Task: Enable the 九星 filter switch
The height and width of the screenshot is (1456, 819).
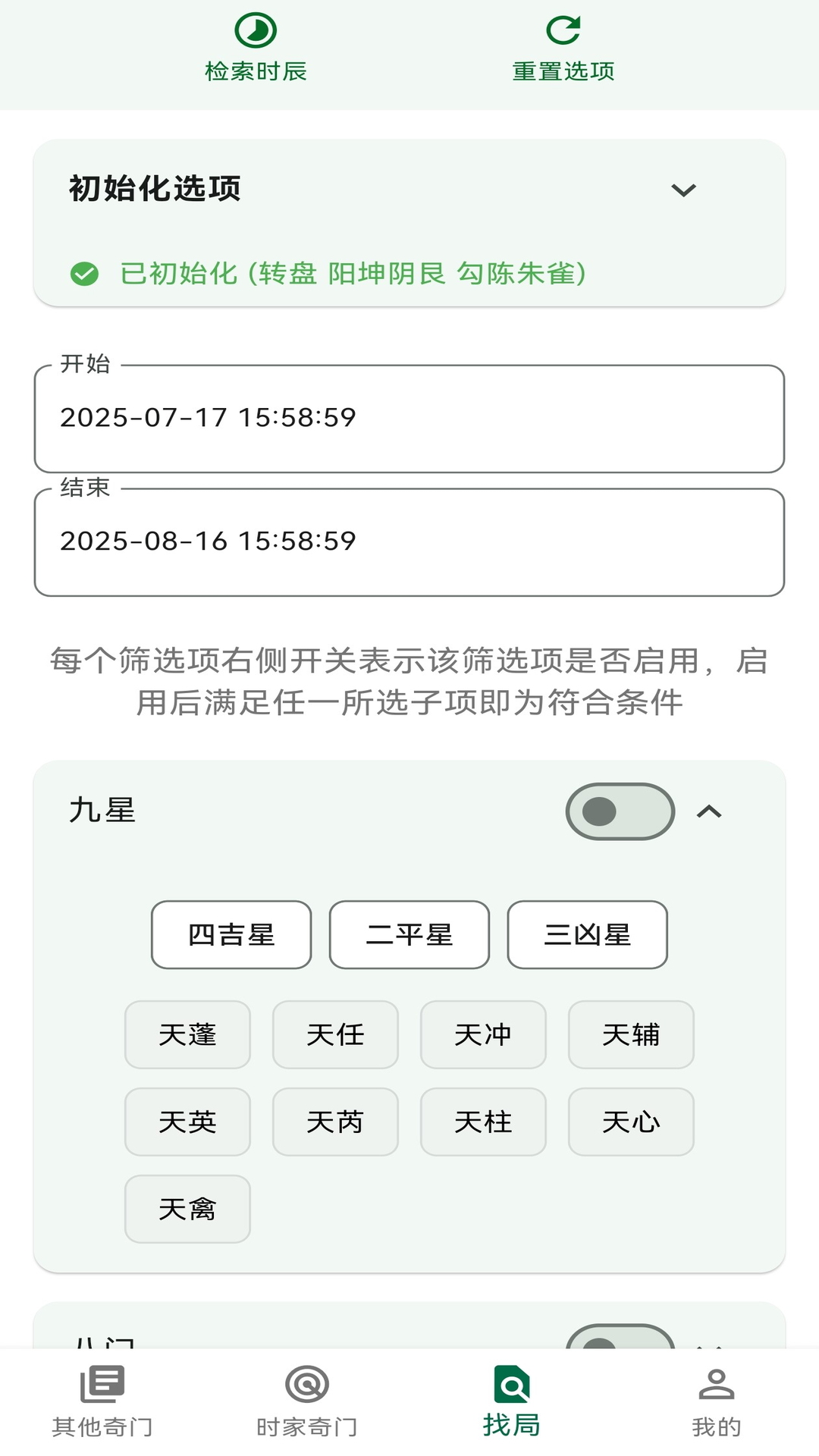Action: pos(619,811)
